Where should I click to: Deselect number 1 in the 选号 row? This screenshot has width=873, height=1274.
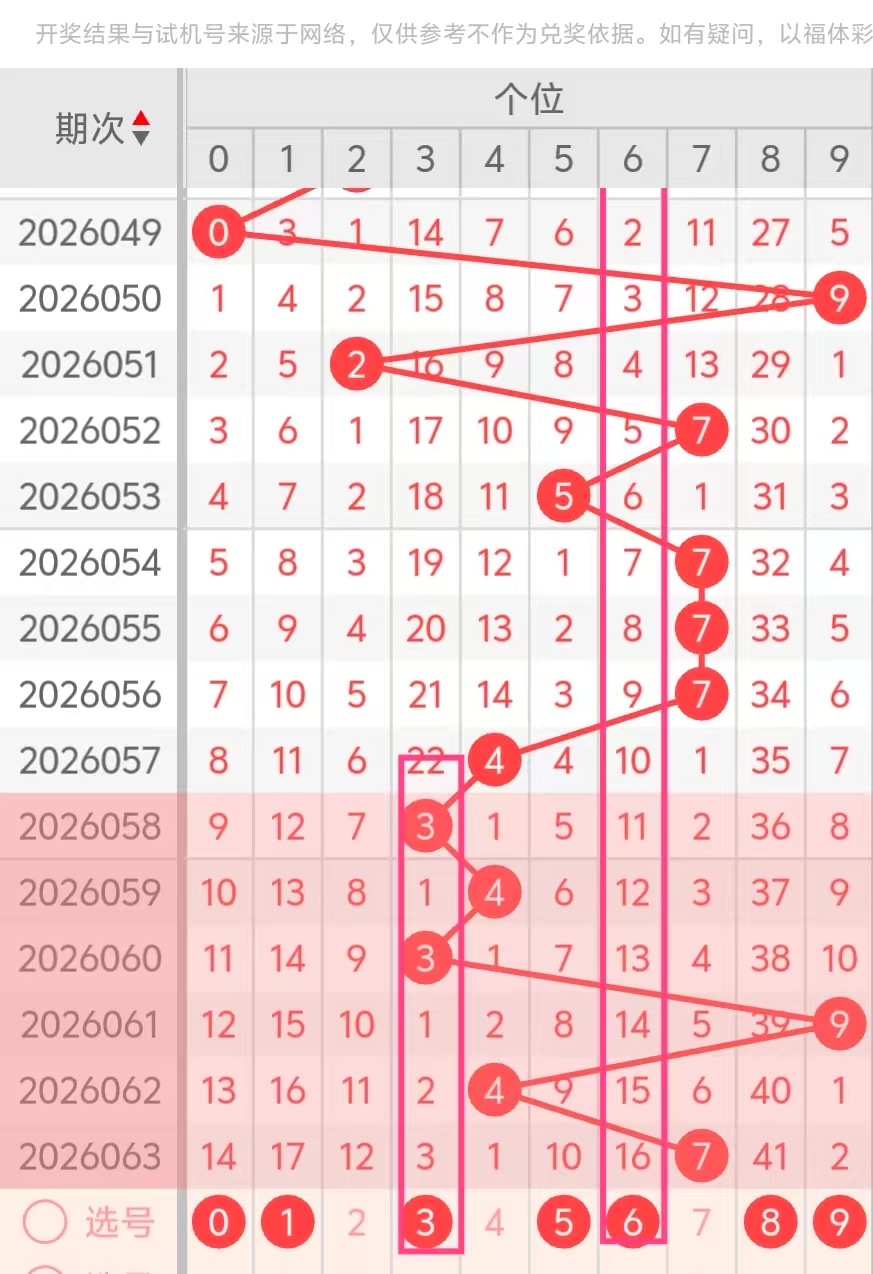click(287, 1222)
